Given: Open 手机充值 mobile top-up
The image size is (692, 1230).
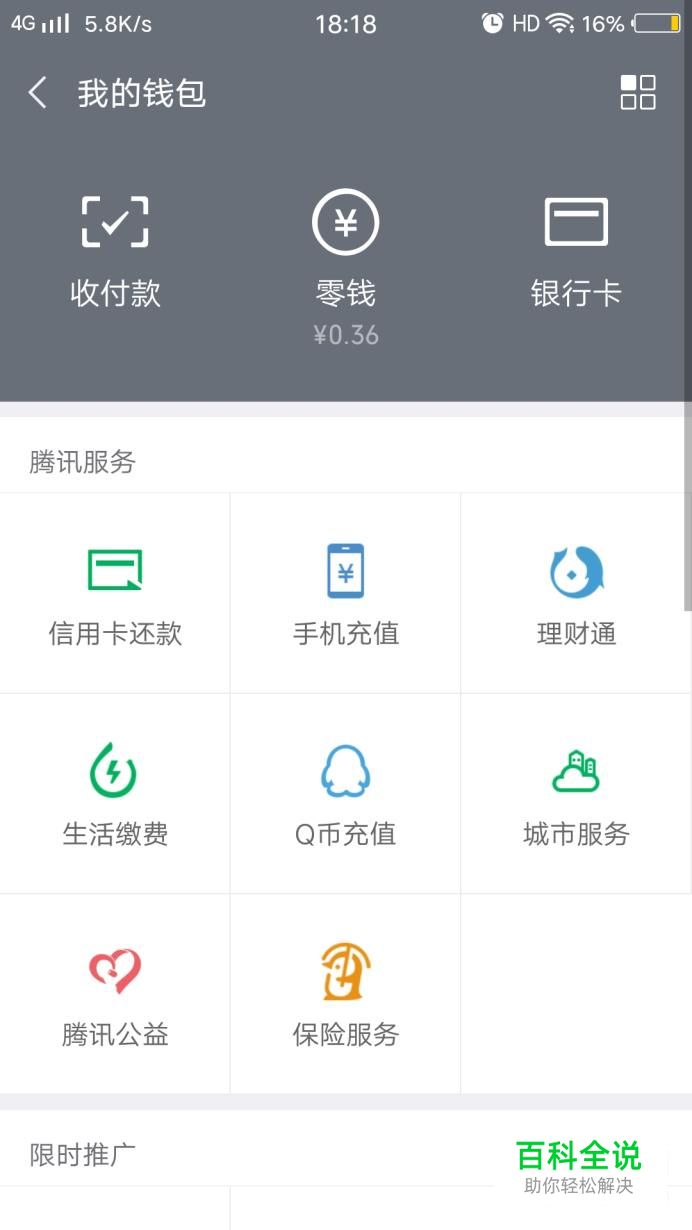Looking at the screenshot, I should pos(345,594).
